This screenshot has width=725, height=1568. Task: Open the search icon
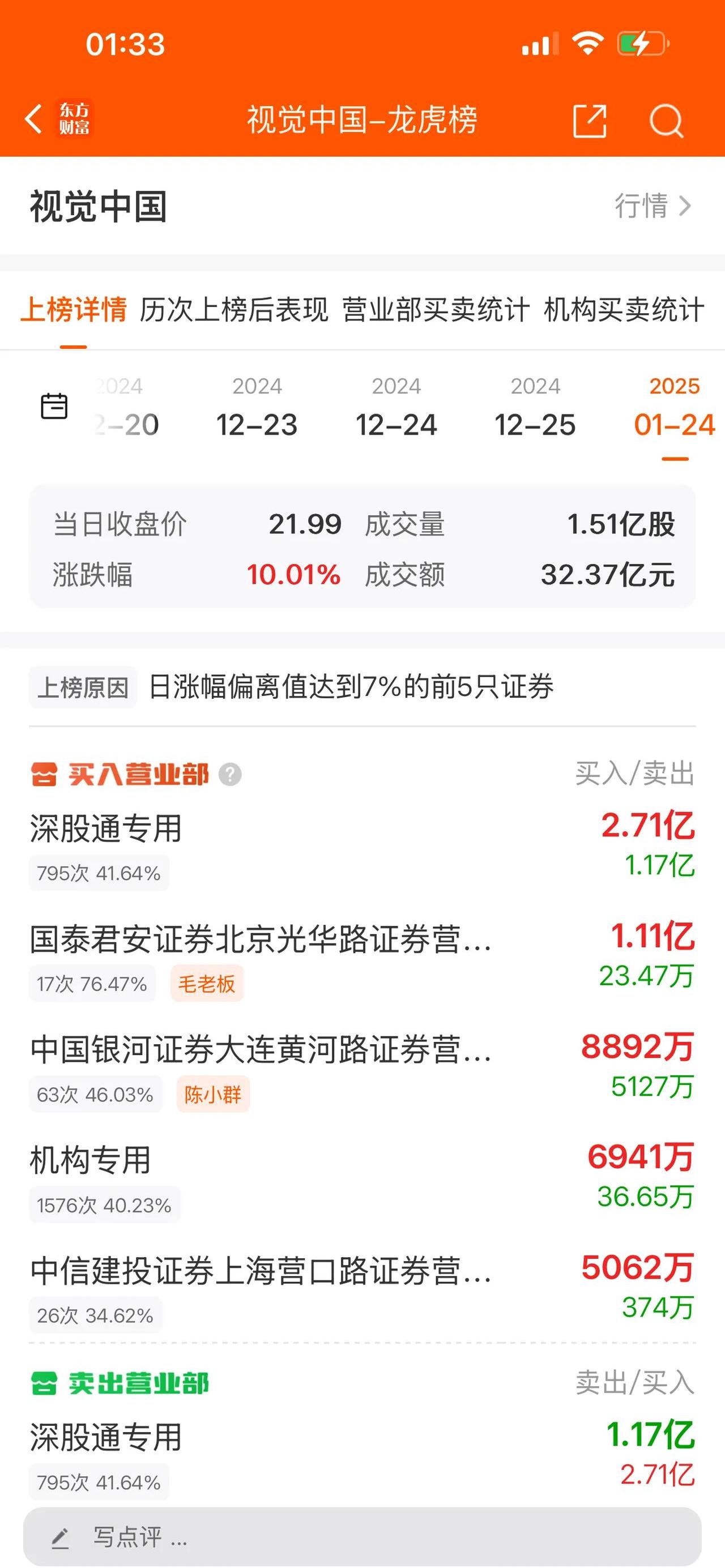(x=667, y=121)
